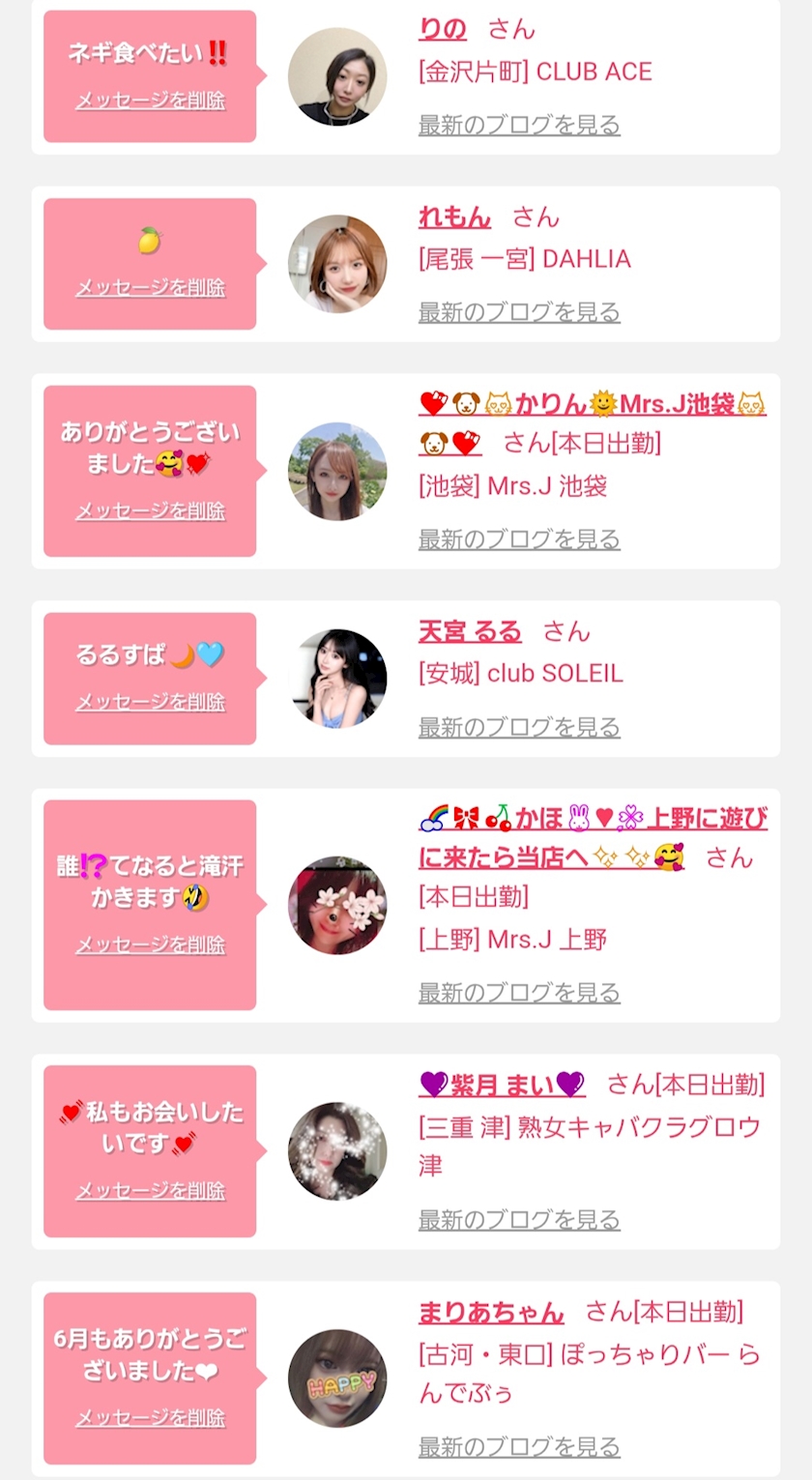The image size is (812, 1480).
Task: View れもん's latest blog
Action: [519, 312]
